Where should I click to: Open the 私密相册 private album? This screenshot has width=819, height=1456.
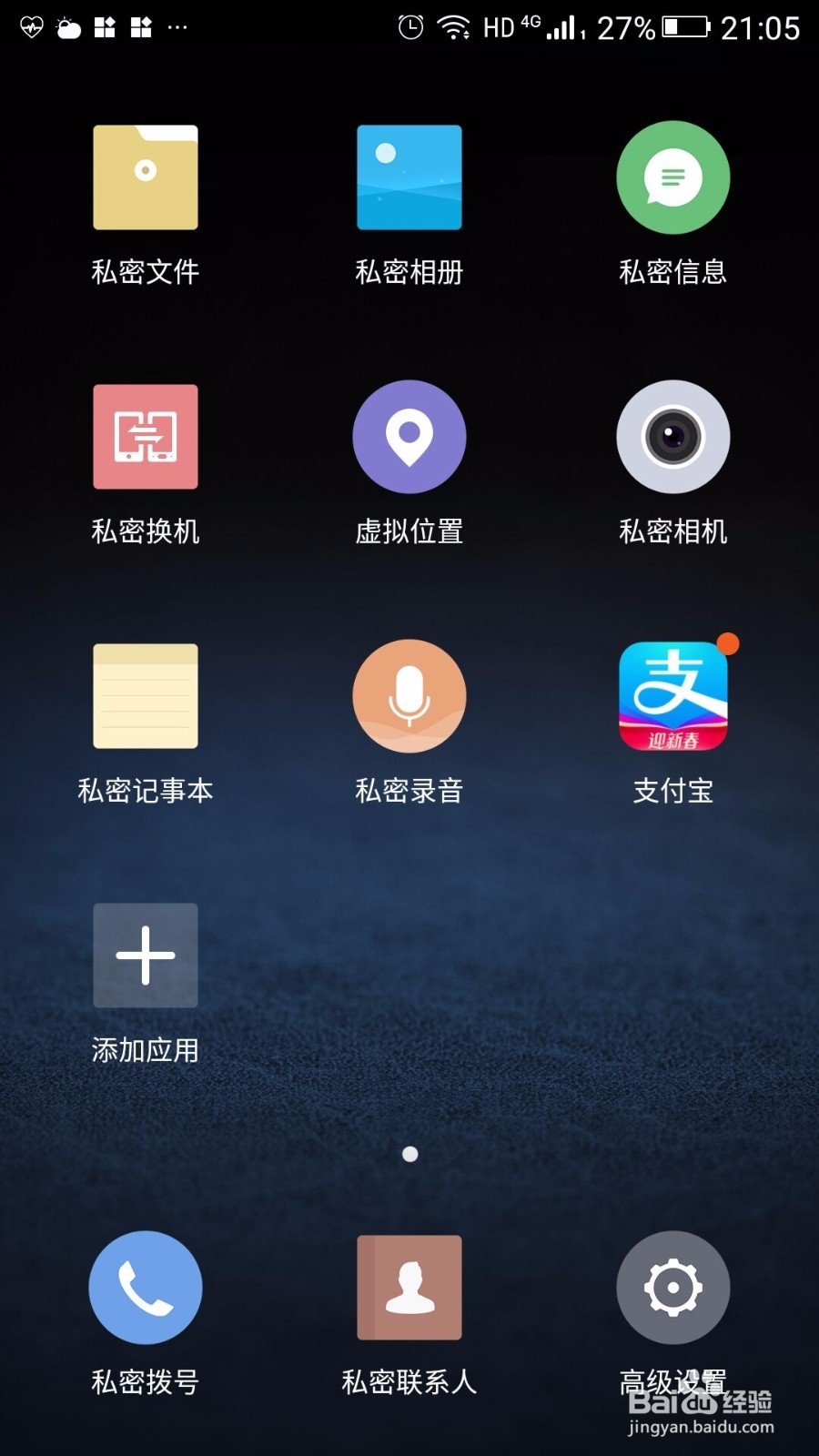[x=409, y=177]
